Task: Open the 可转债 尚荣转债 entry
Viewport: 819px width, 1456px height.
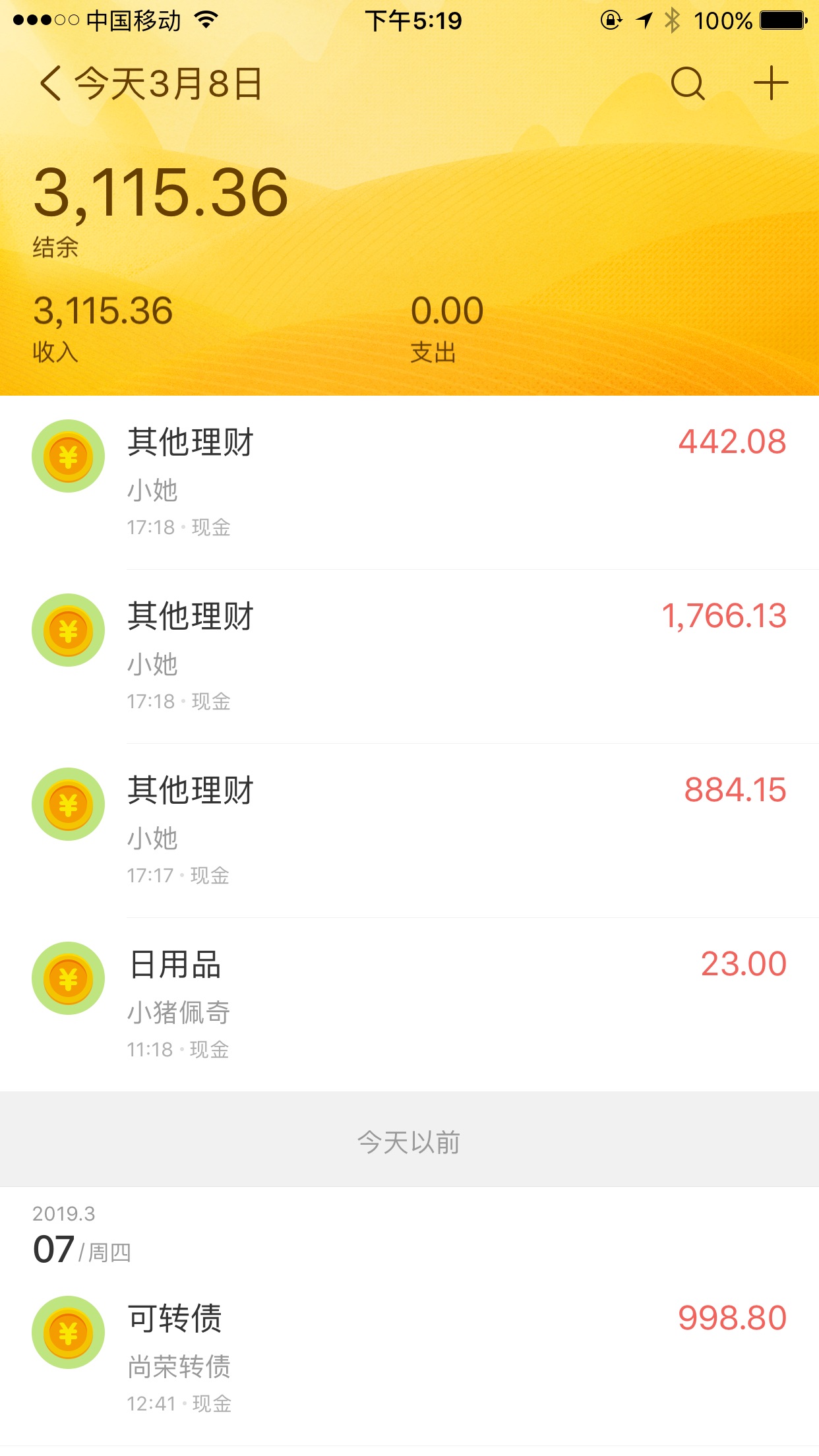Action: click(x=409, y=1360)
